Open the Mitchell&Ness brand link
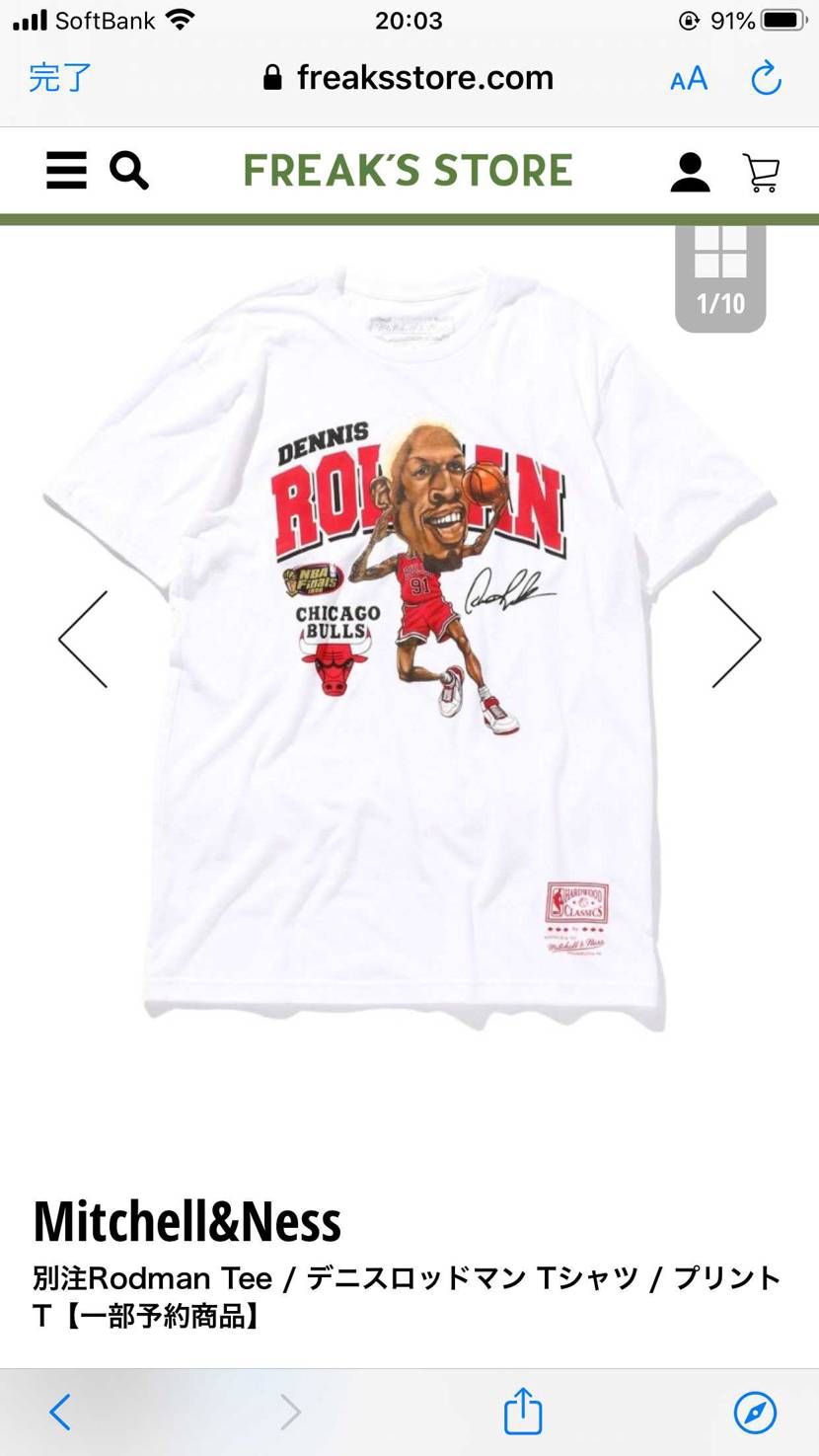The image size is (819, 1456). point(186,1221)
